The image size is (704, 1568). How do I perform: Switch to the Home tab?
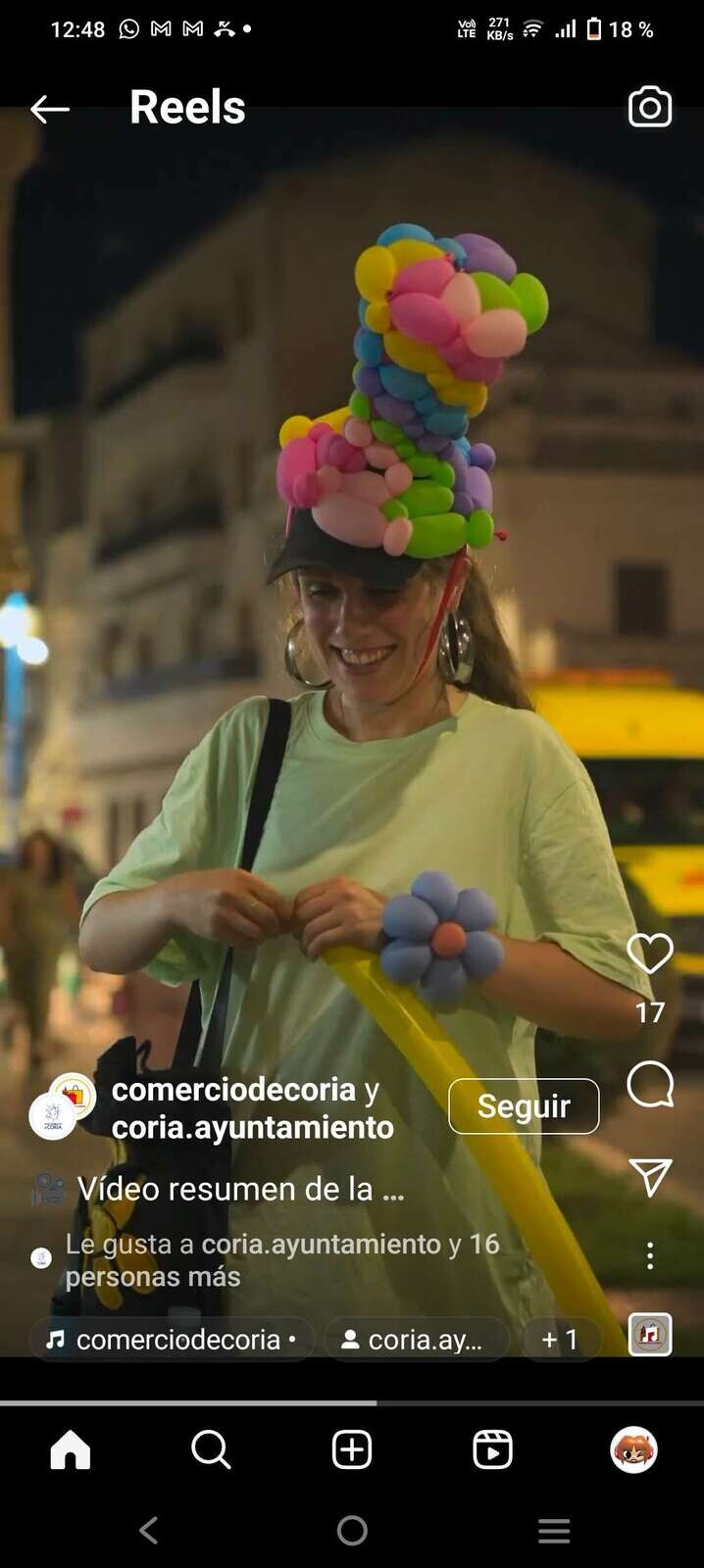pyautogui.click(x=71, y=1449)
